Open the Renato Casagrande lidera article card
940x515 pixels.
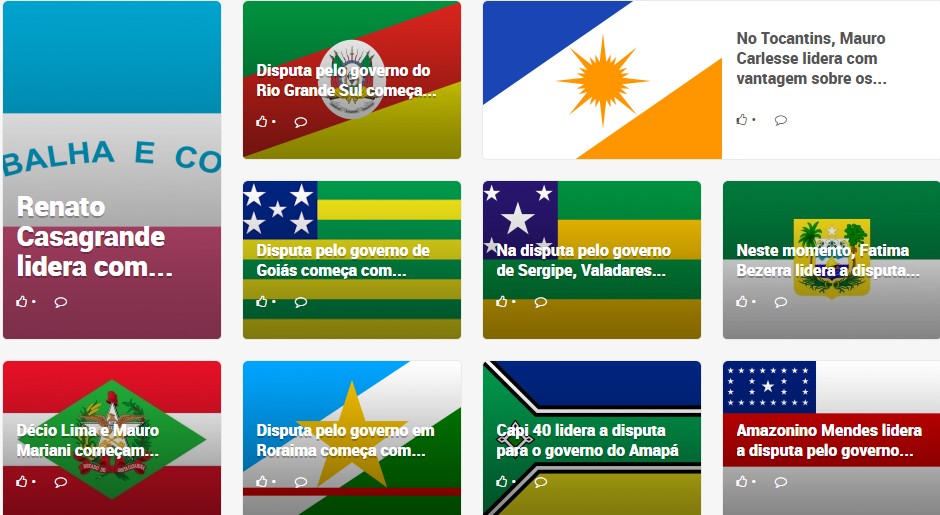pos(91,237)
